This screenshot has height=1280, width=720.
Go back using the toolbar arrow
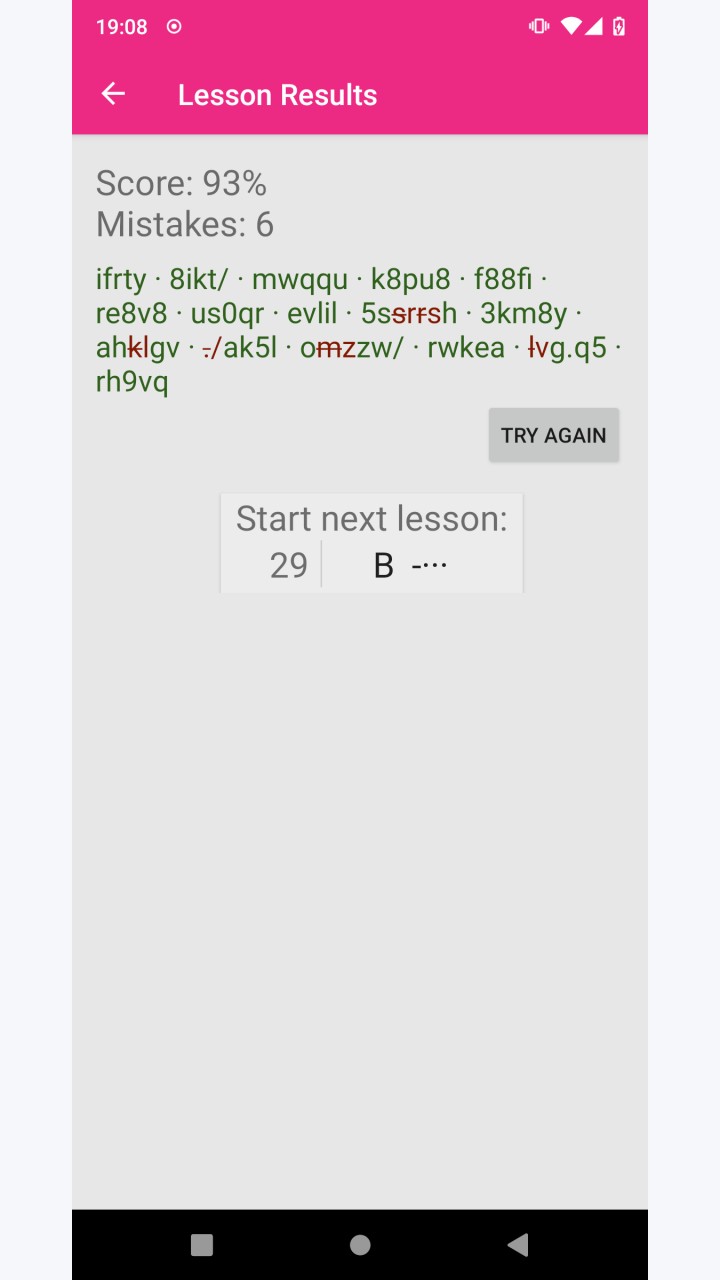point(113,94)
